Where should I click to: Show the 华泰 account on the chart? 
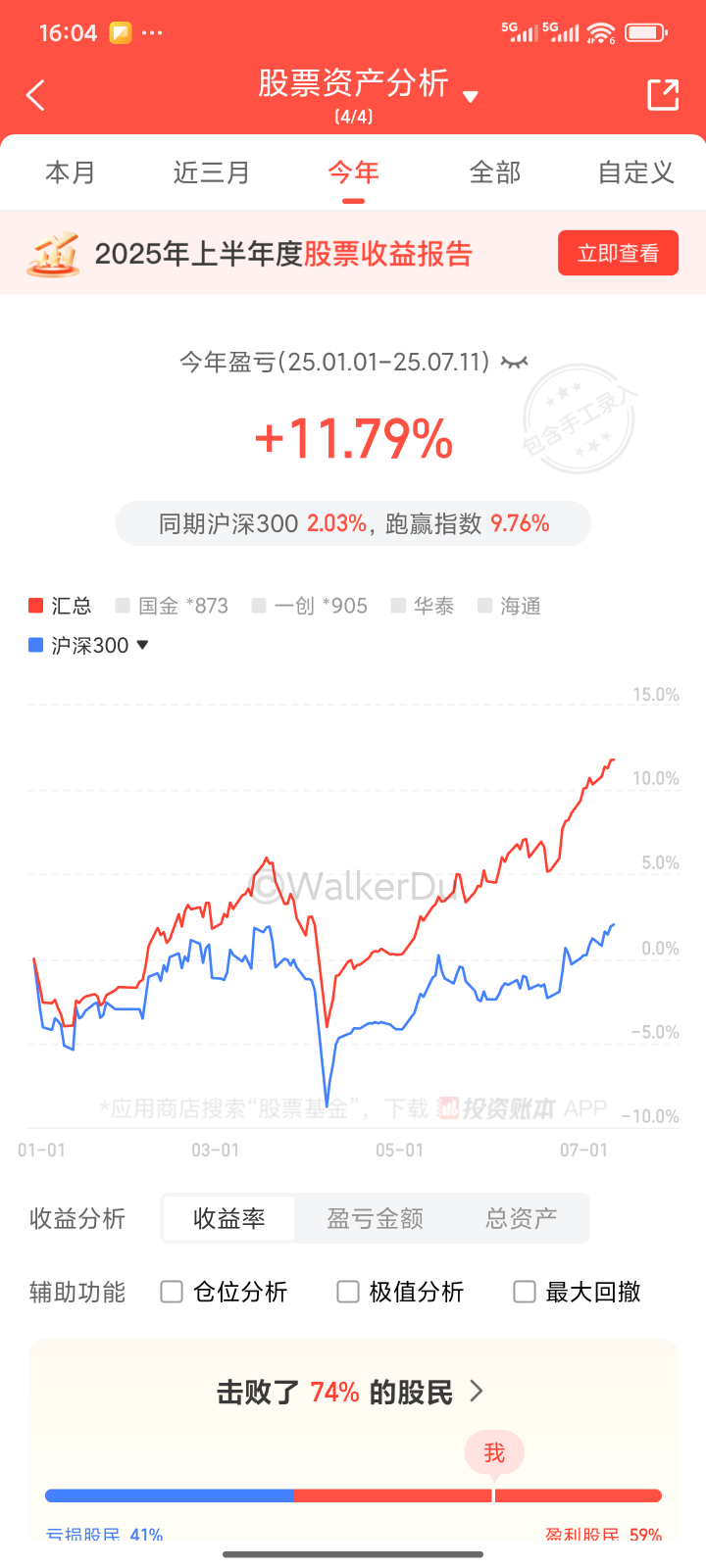click(x=423, y=606)
